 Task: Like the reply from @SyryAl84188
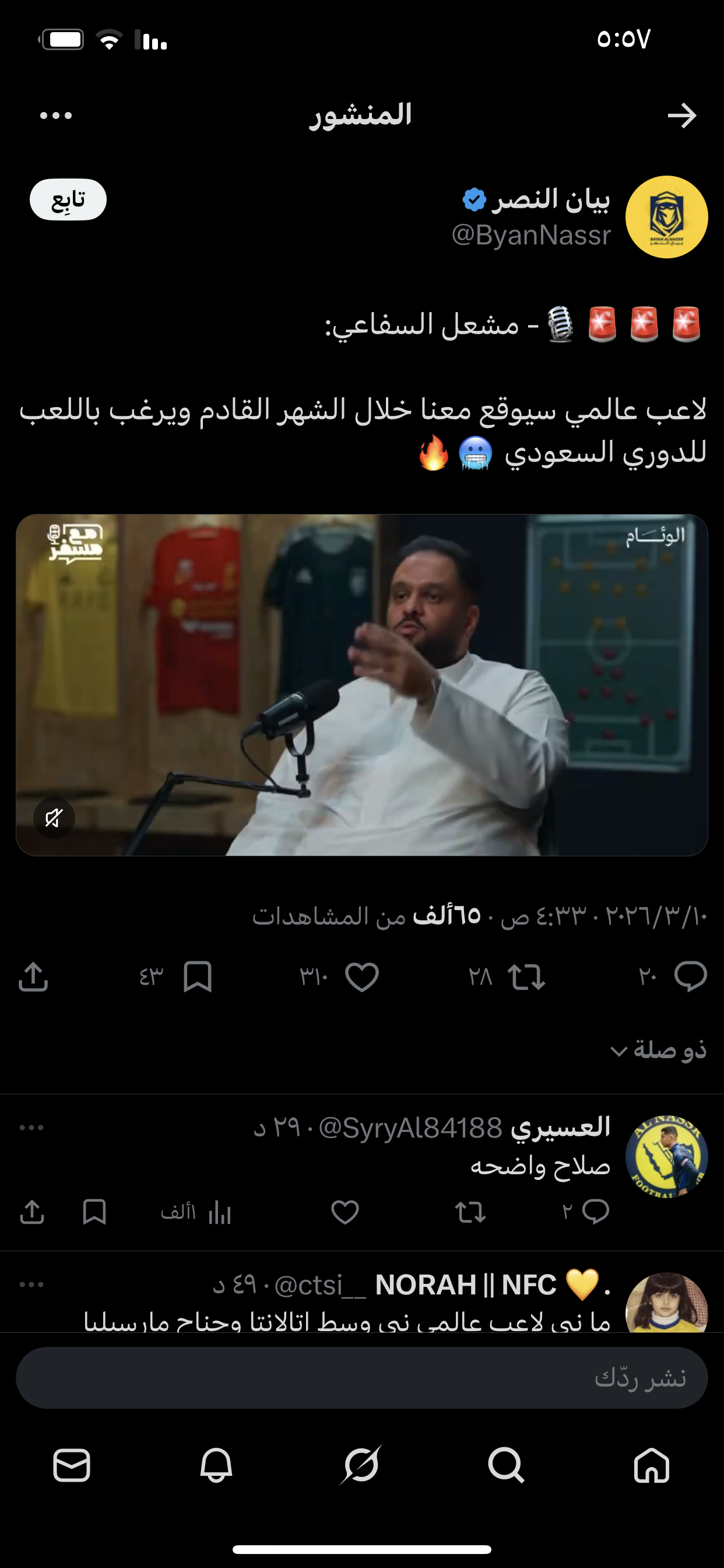[x=345, y=1212]
